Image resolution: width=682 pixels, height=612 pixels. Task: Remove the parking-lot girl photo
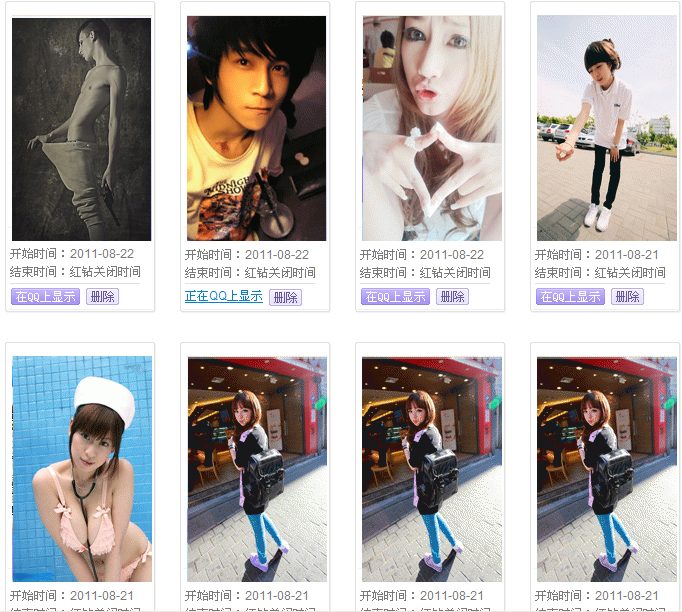click(x=627, y=297)
